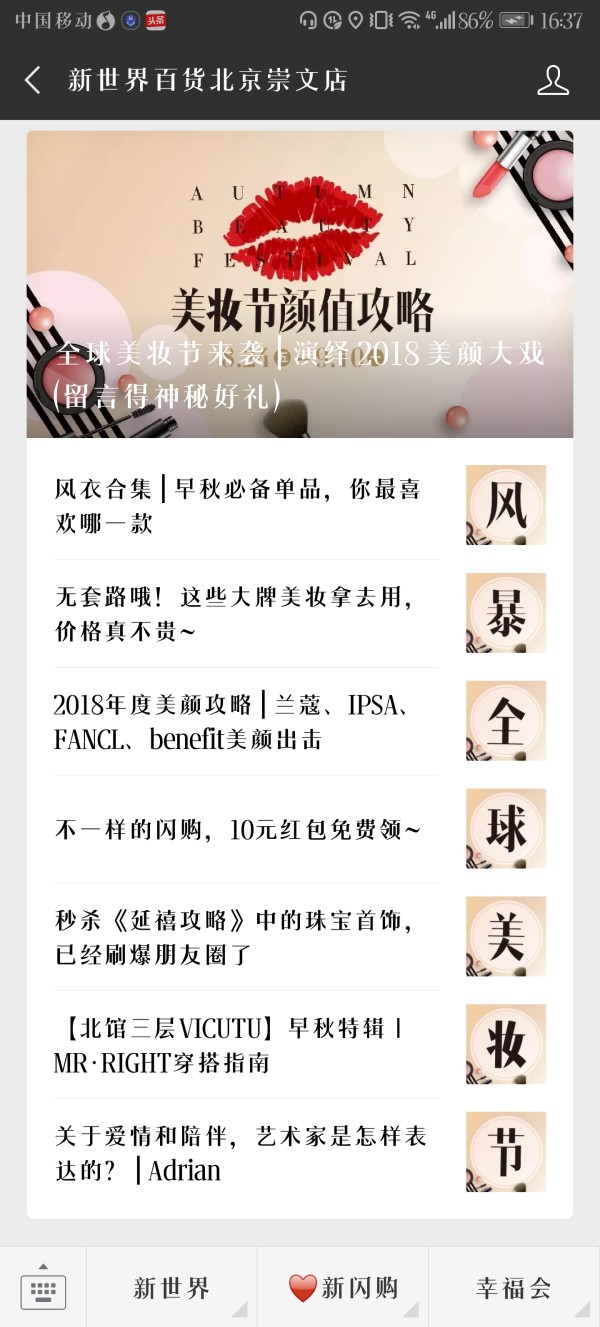
Task: Open the 秒杀《延禧攻略》珠宝首饰 article
Action: (300, 937)
